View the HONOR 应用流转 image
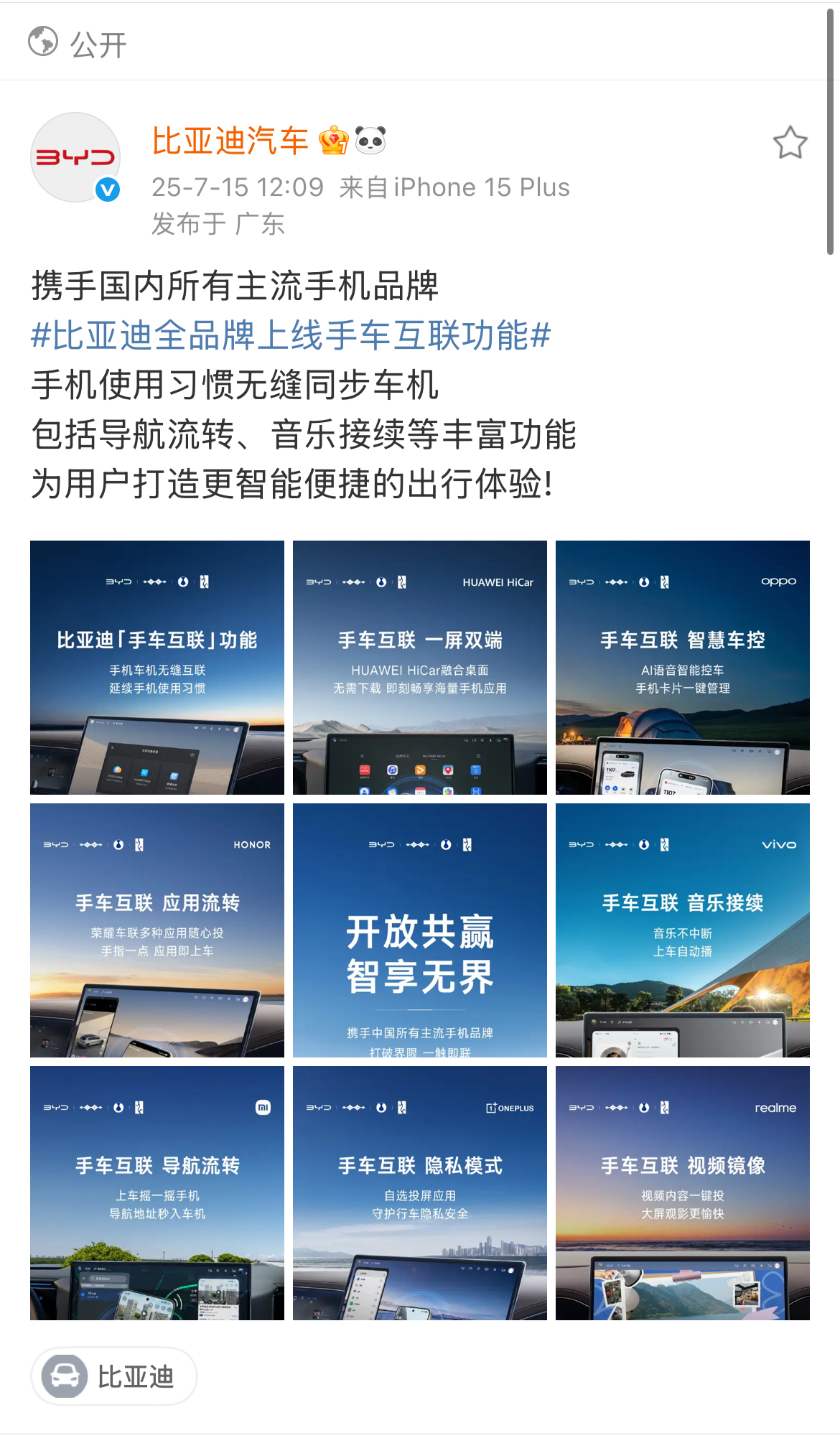Viewport: 840px width, 1443px height. pyautogui.click(x=157, y=930)
